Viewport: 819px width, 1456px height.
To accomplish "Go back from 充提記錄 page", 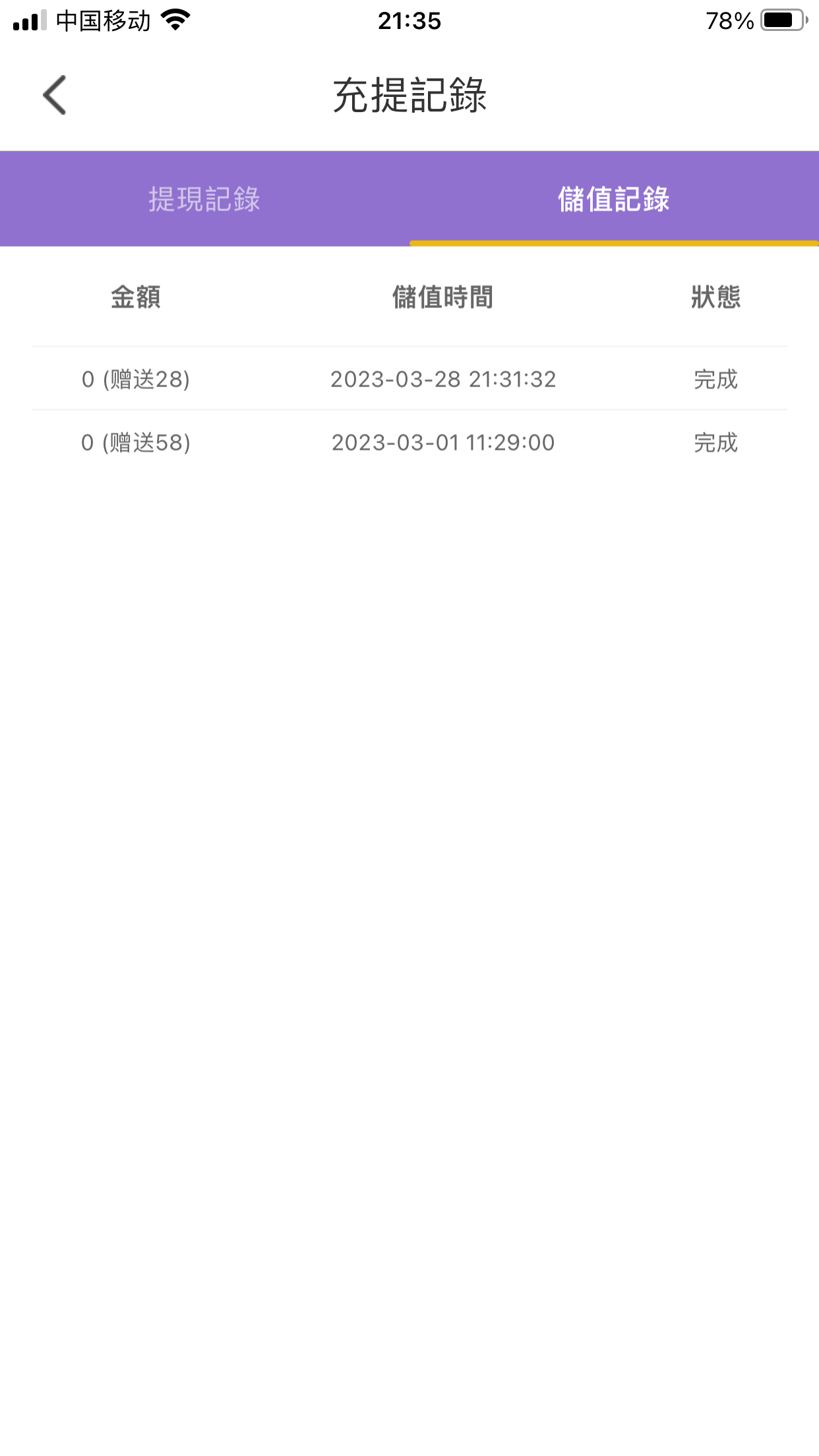I will 55,95.
